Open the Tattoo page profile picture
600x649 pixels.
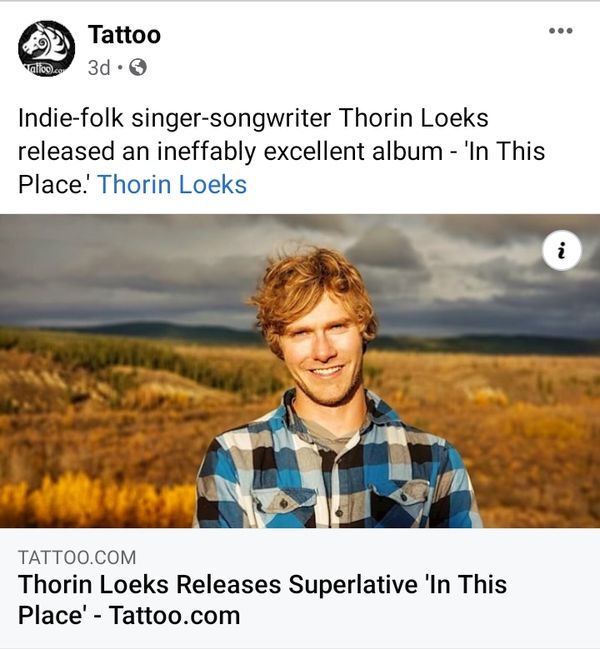(46, 49)
